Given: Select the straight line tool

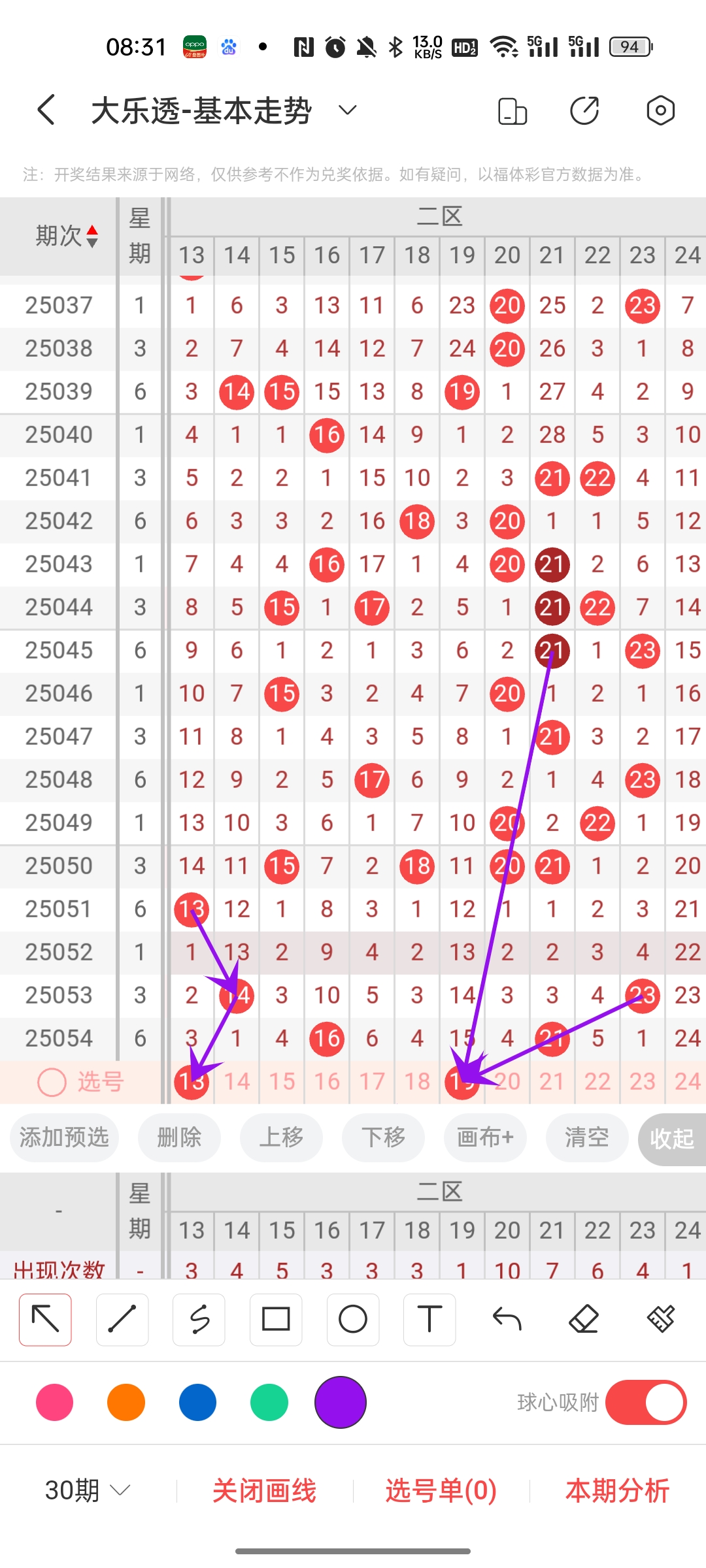Looking at the screenshot, I should 122,1319.
